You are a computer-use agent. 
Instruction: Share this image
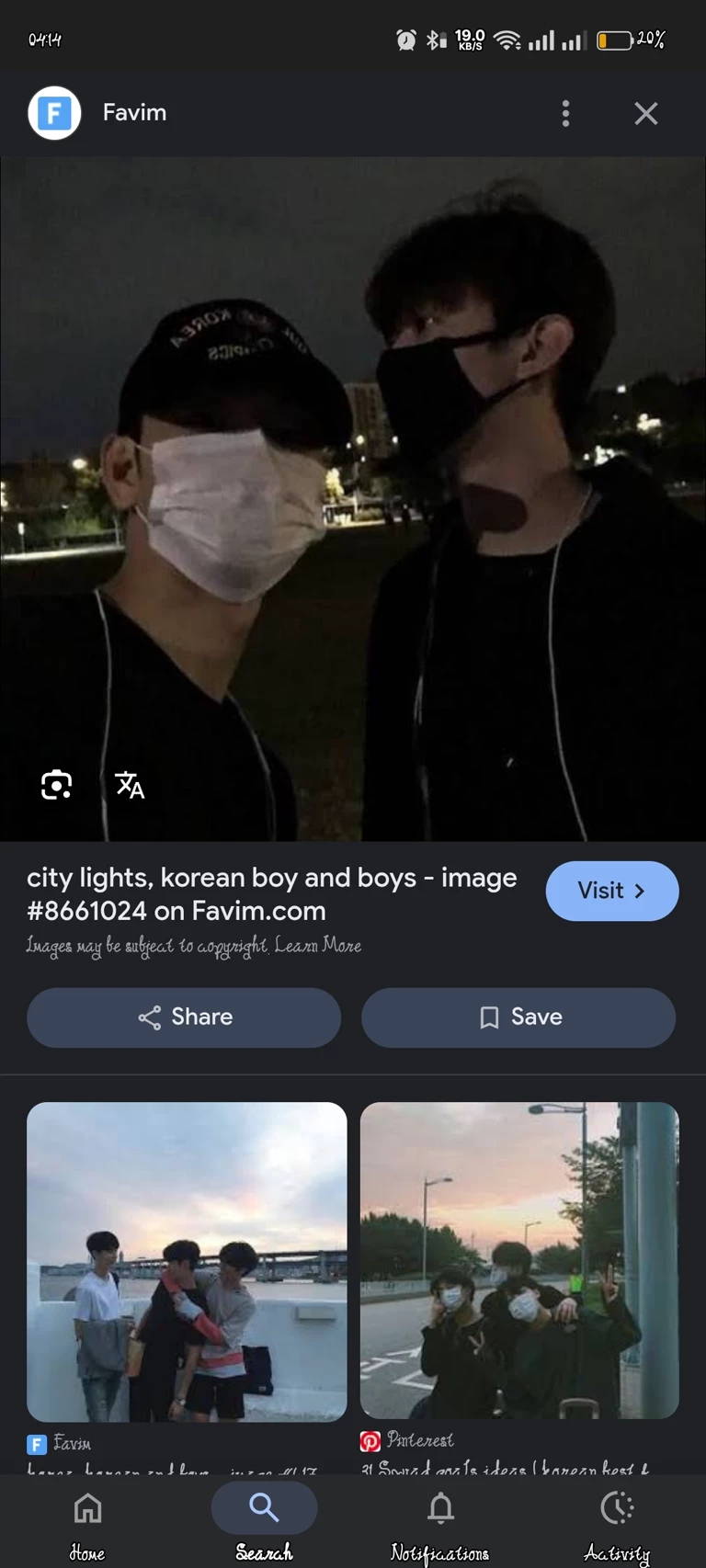tap(184, 1017)
